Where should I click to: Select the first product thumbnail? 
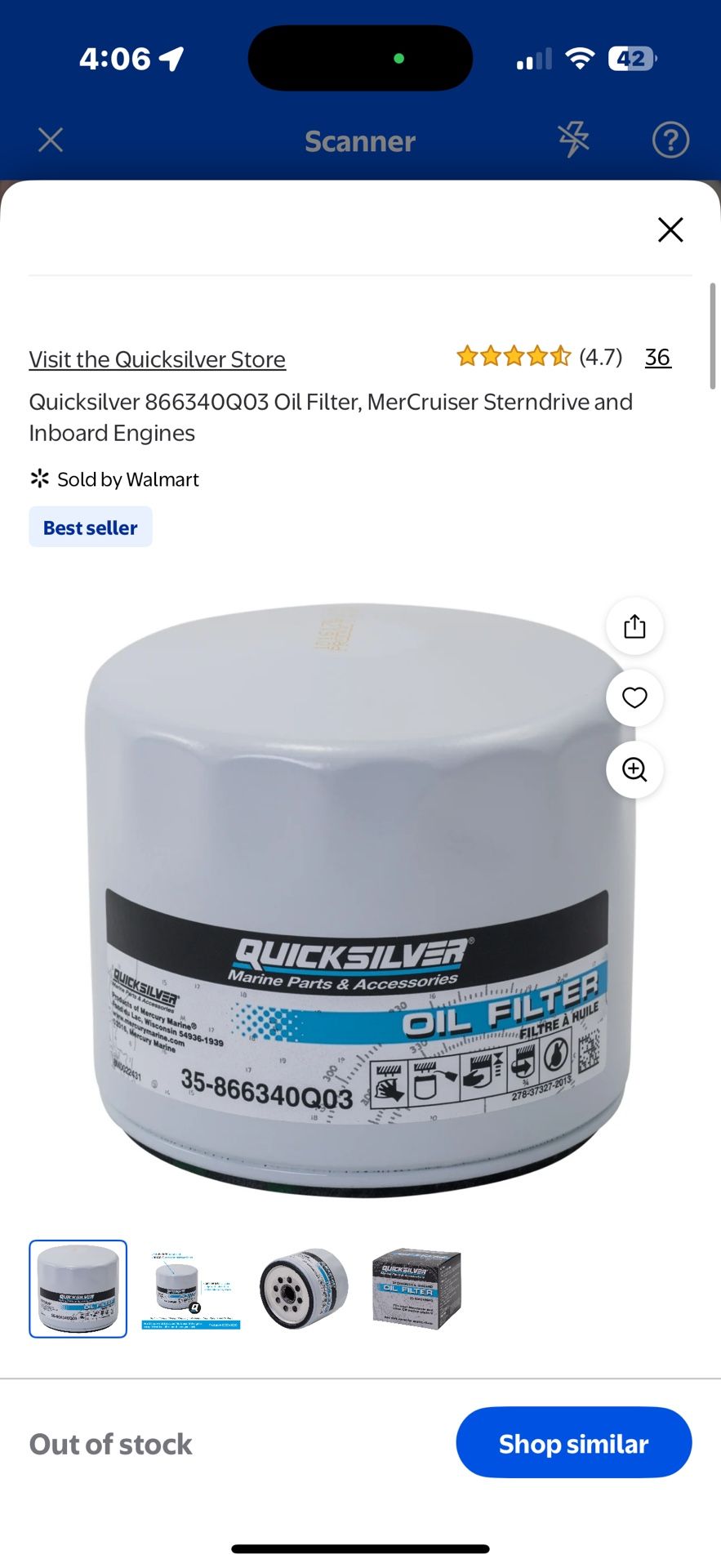[78, 1289]
